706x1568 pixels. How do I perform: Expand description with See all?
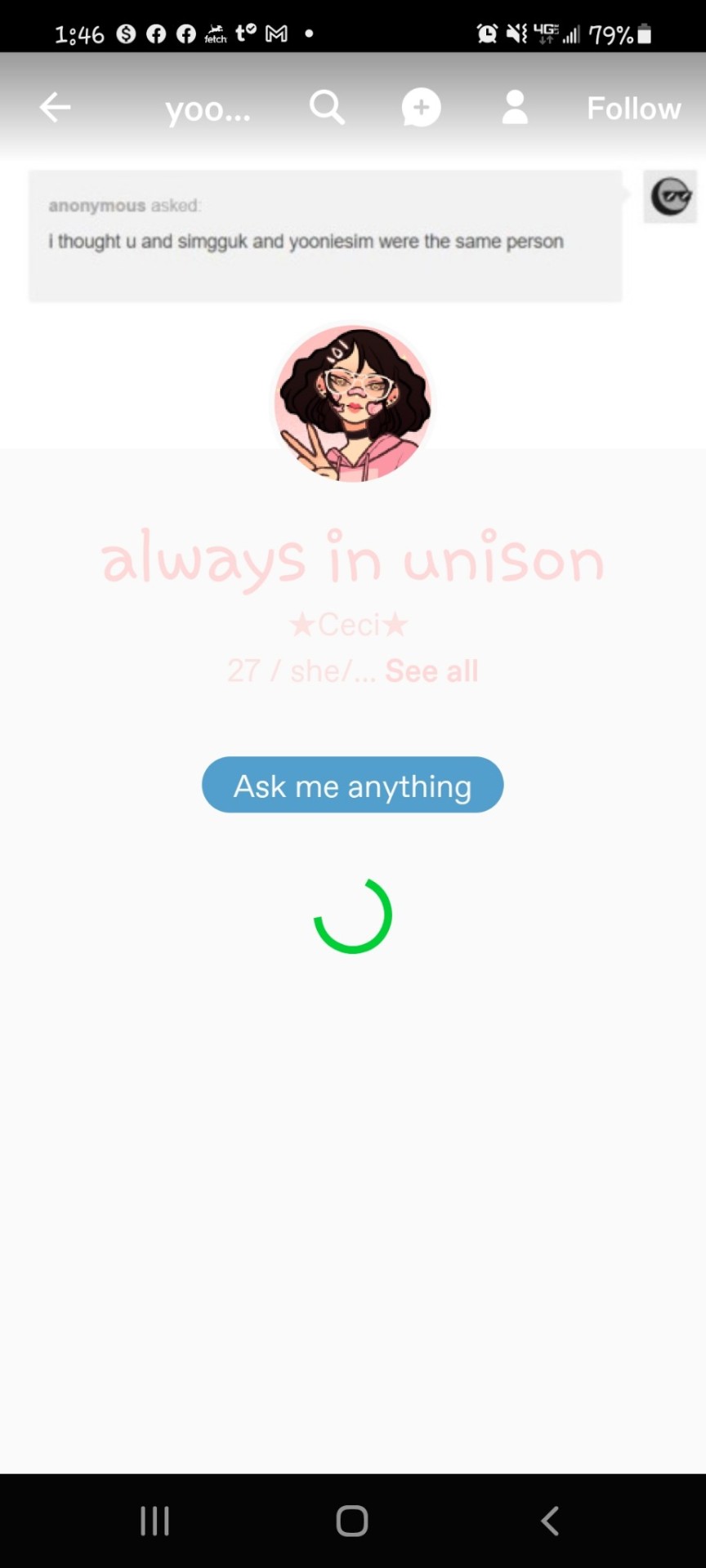click(431, 671)
